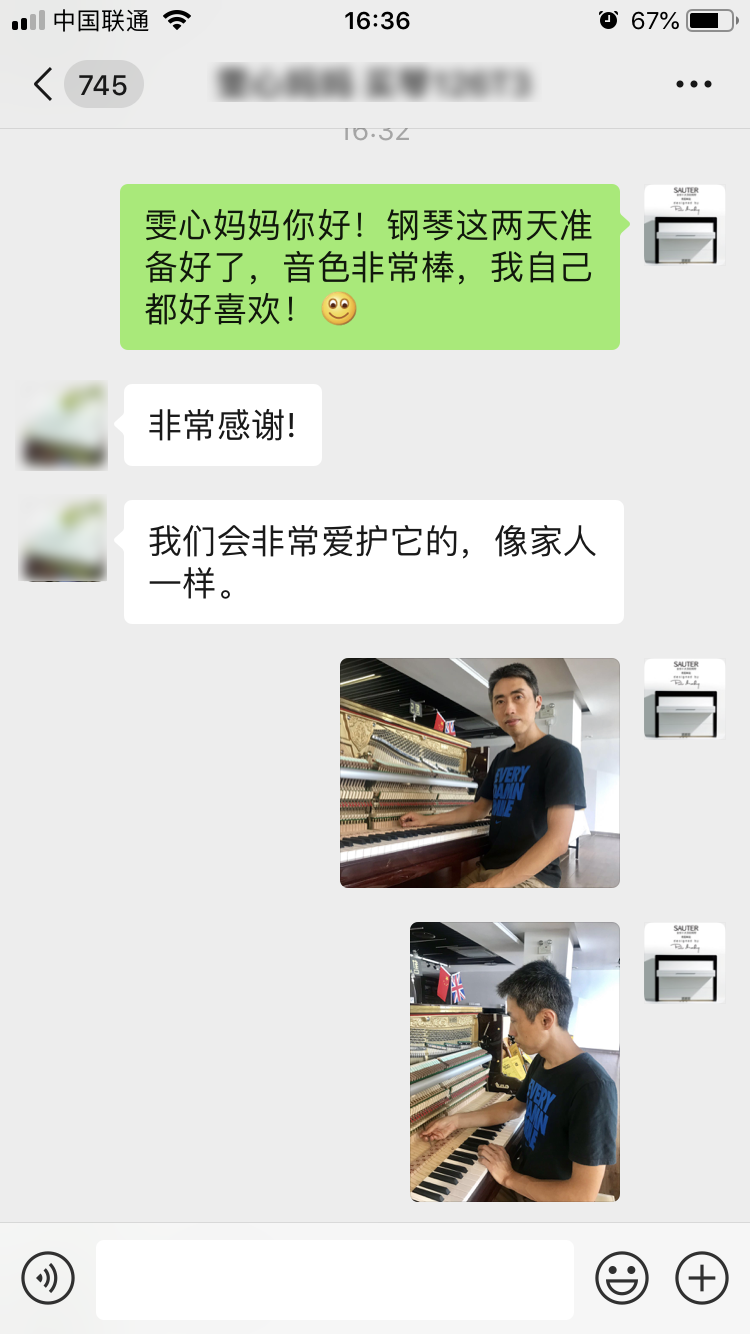Open contact avatar beside 非常感谢 message
Viewport: 750px width, 1334px height.
63,425
